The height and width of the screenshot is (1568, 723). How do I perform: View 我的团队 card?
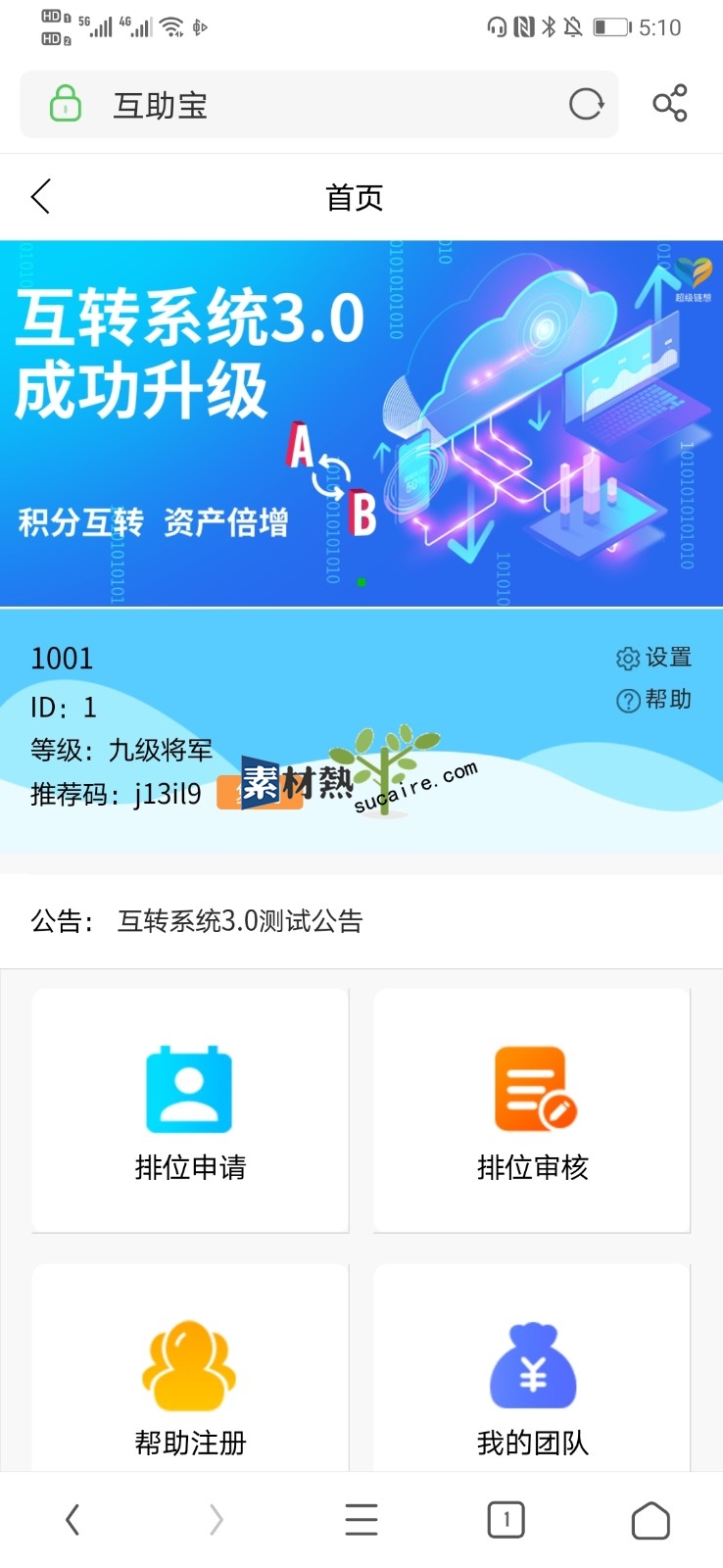[532, 1382]
